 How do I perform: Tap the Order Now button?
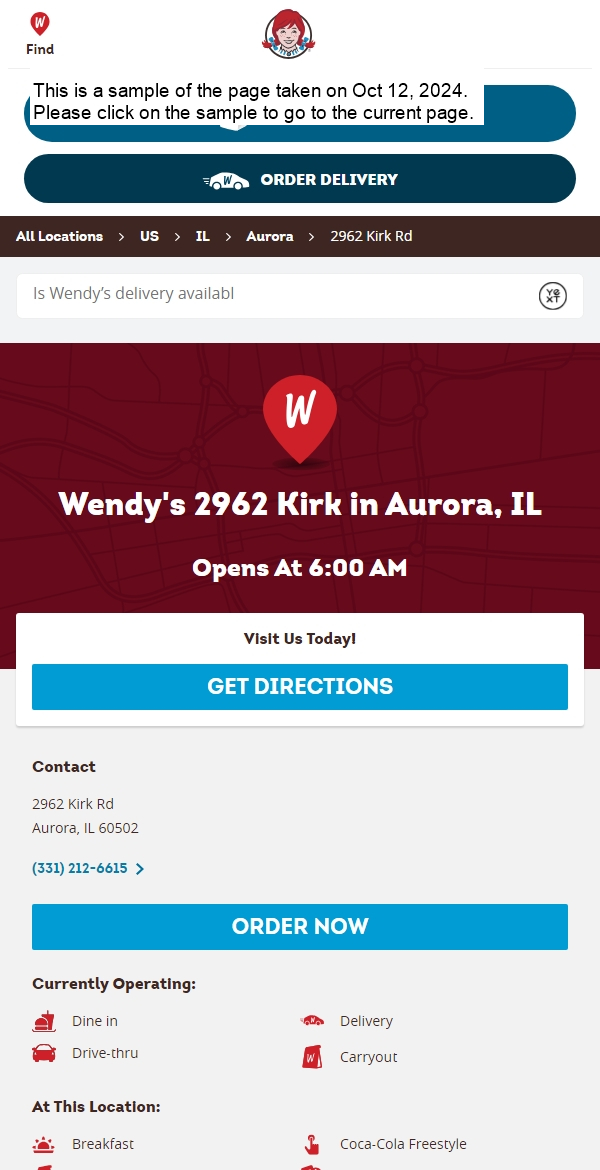300,927
